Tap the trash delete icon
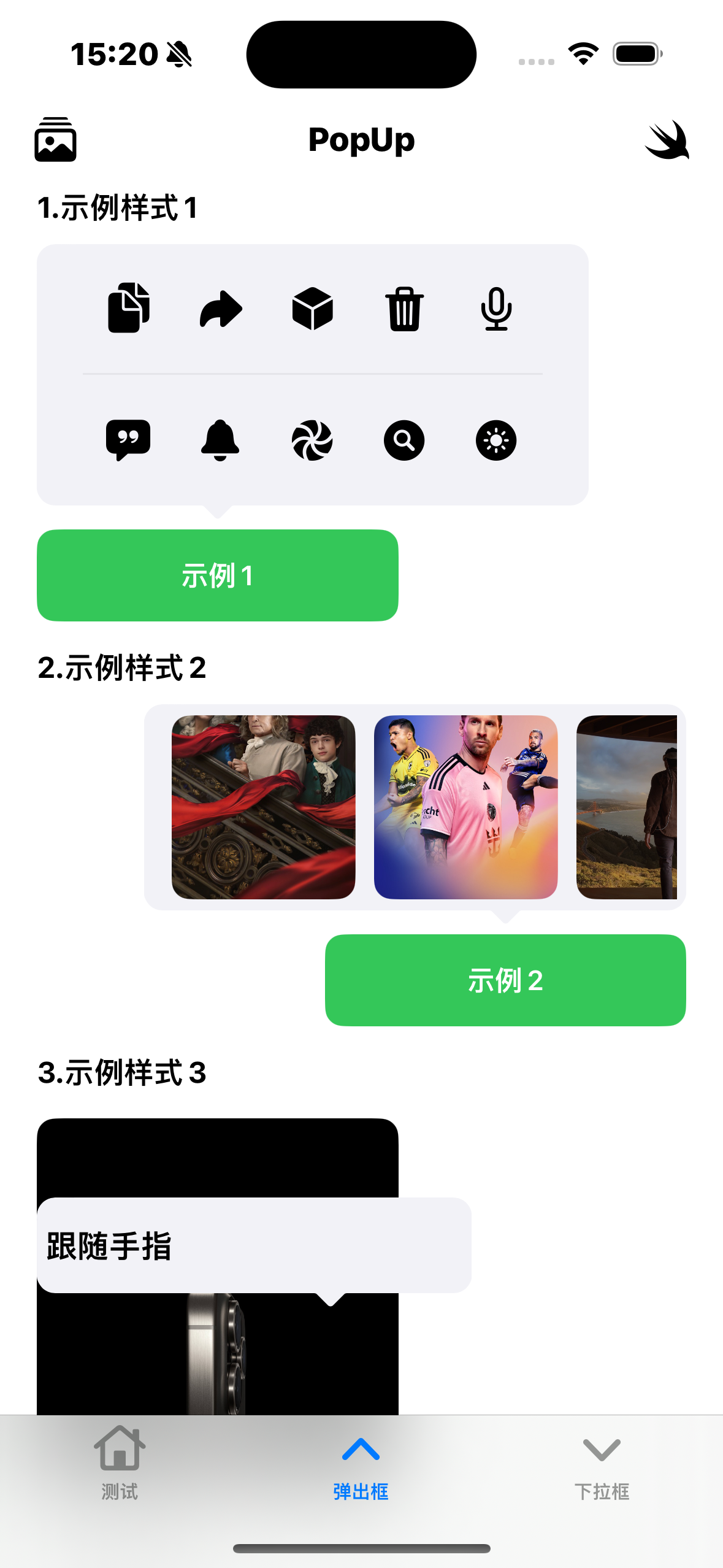 click(405, 309)
